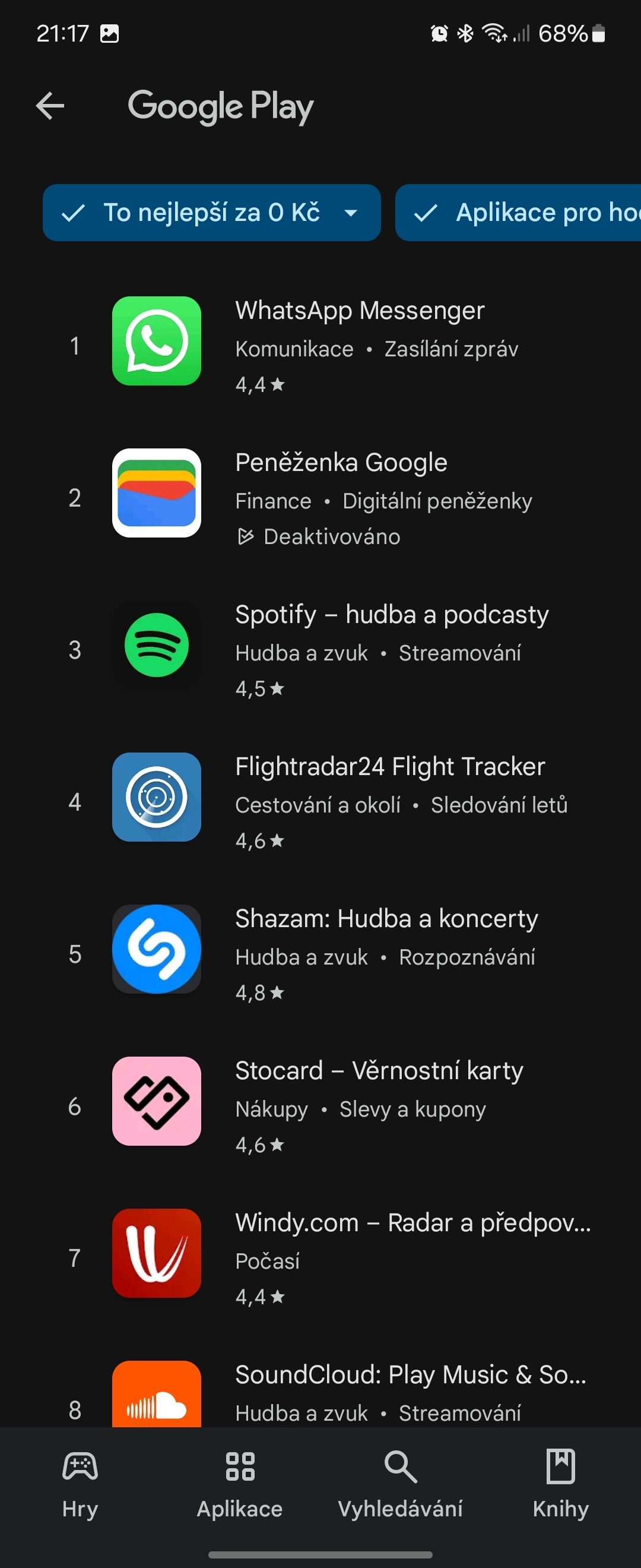The width and height of the screenshot is (641, 1568).
Task: Go back with the arrow icon
Action: click(x=50, y=106)
